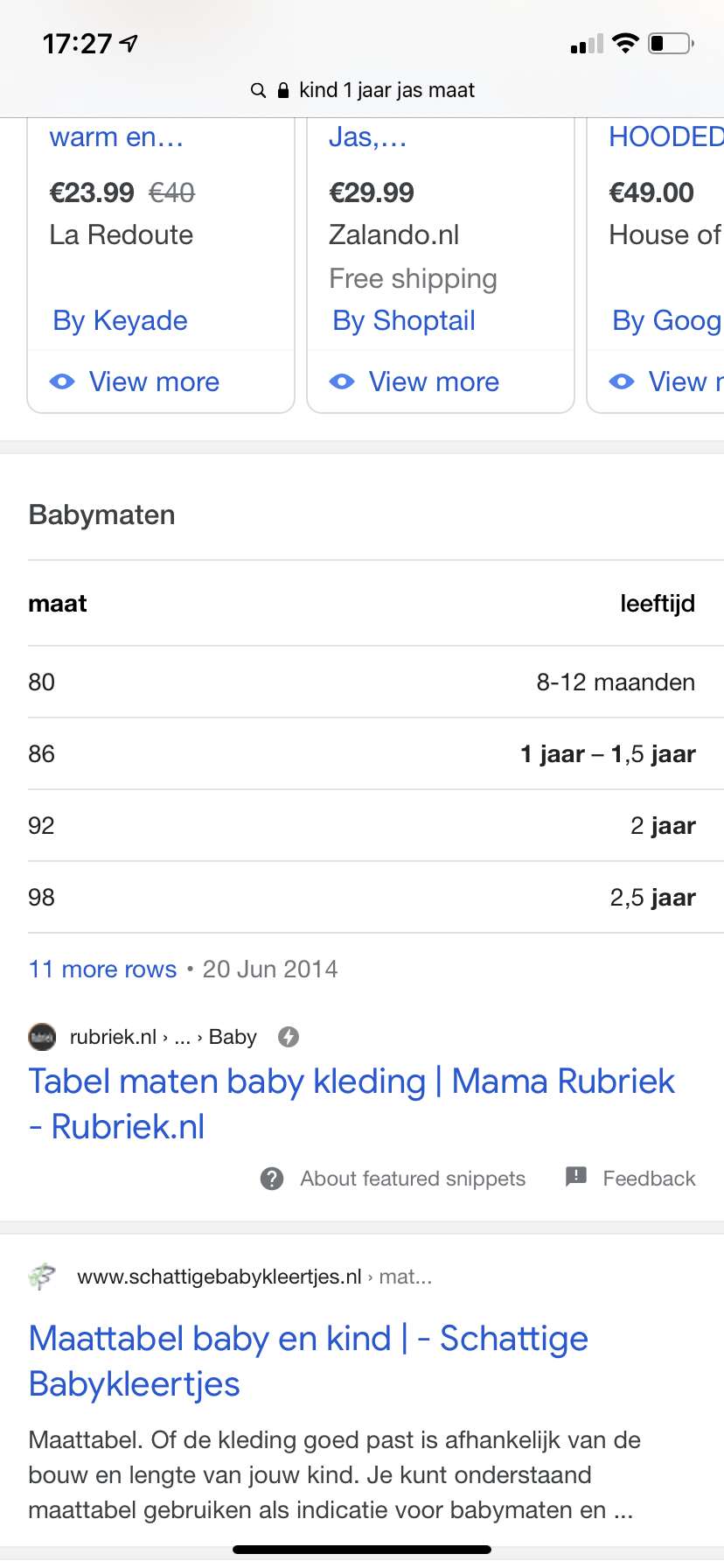Image resolution: width=724 pixels, height=1568 pixels.
Task: Open About featured snippets
Action: point(393,1179)
